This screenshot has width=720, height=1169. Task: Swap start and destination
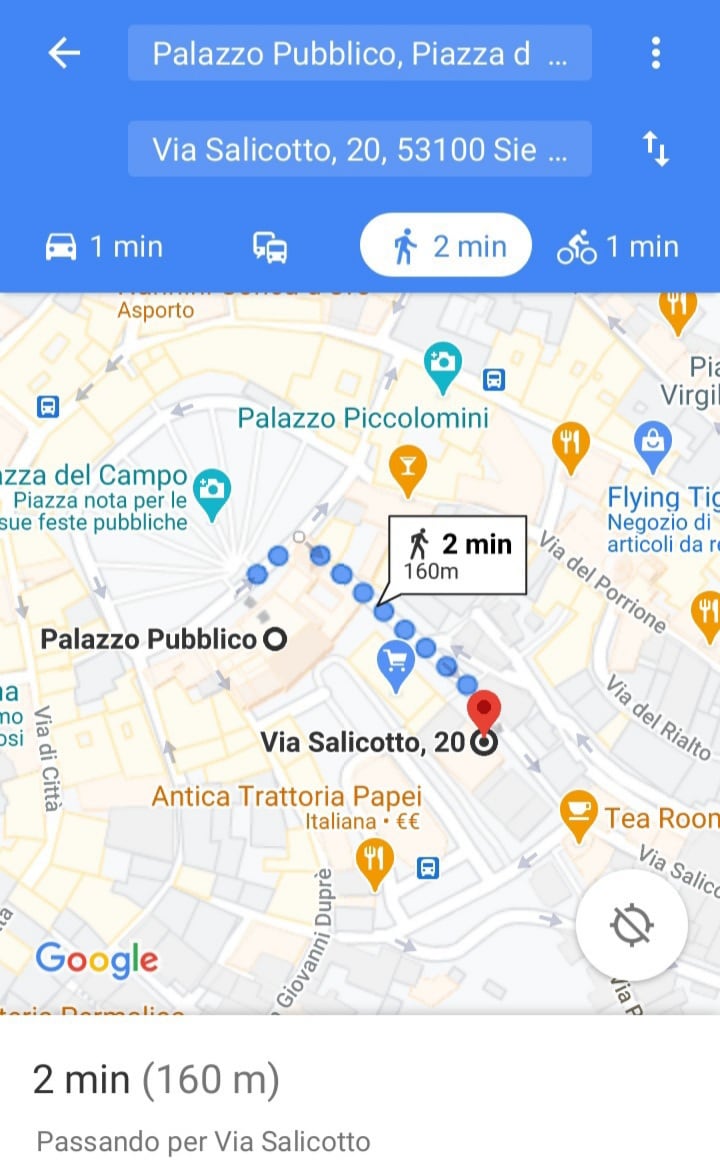coord(656,149)
